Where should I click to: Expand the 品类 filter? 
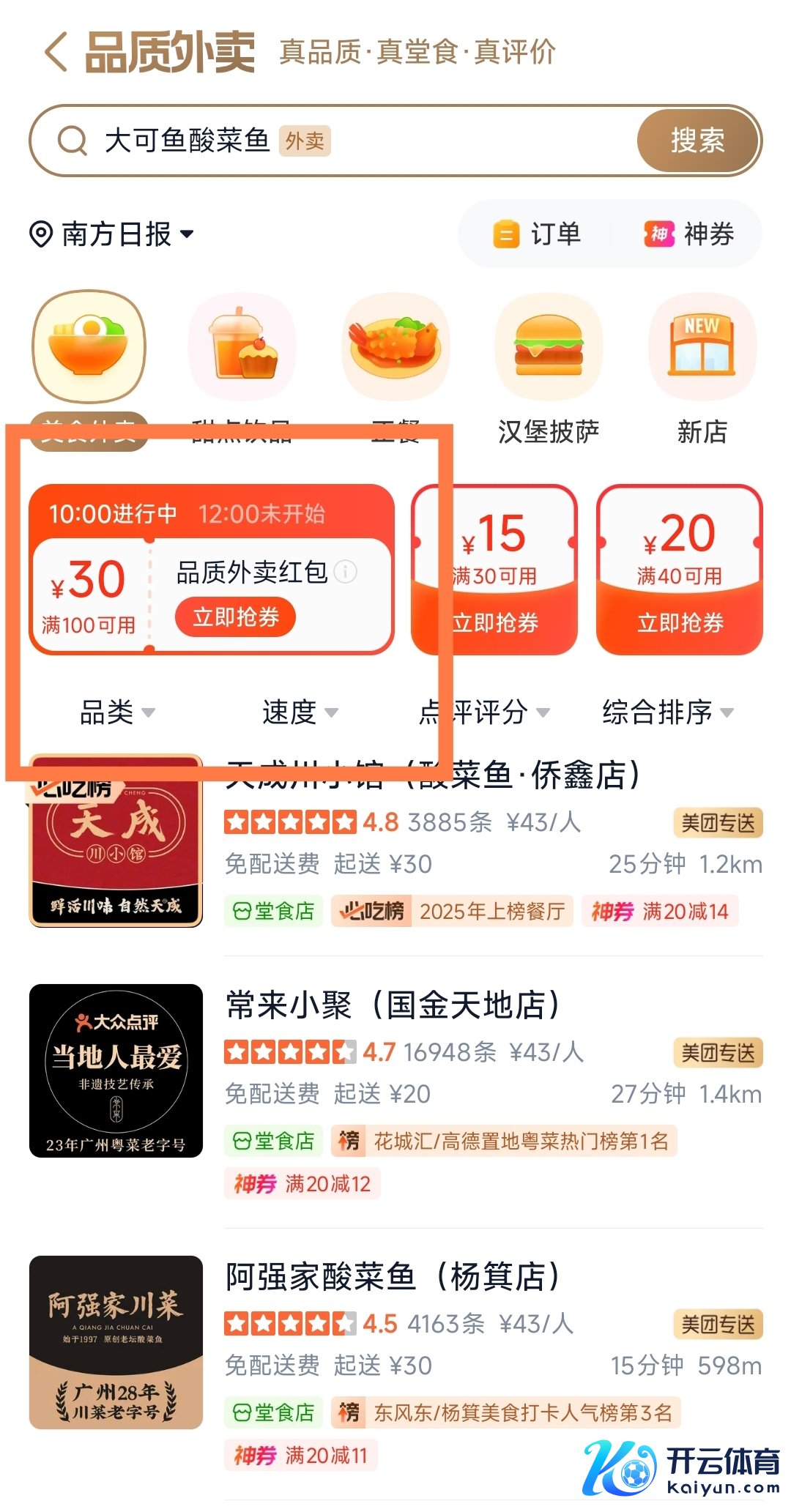(117, 712)
